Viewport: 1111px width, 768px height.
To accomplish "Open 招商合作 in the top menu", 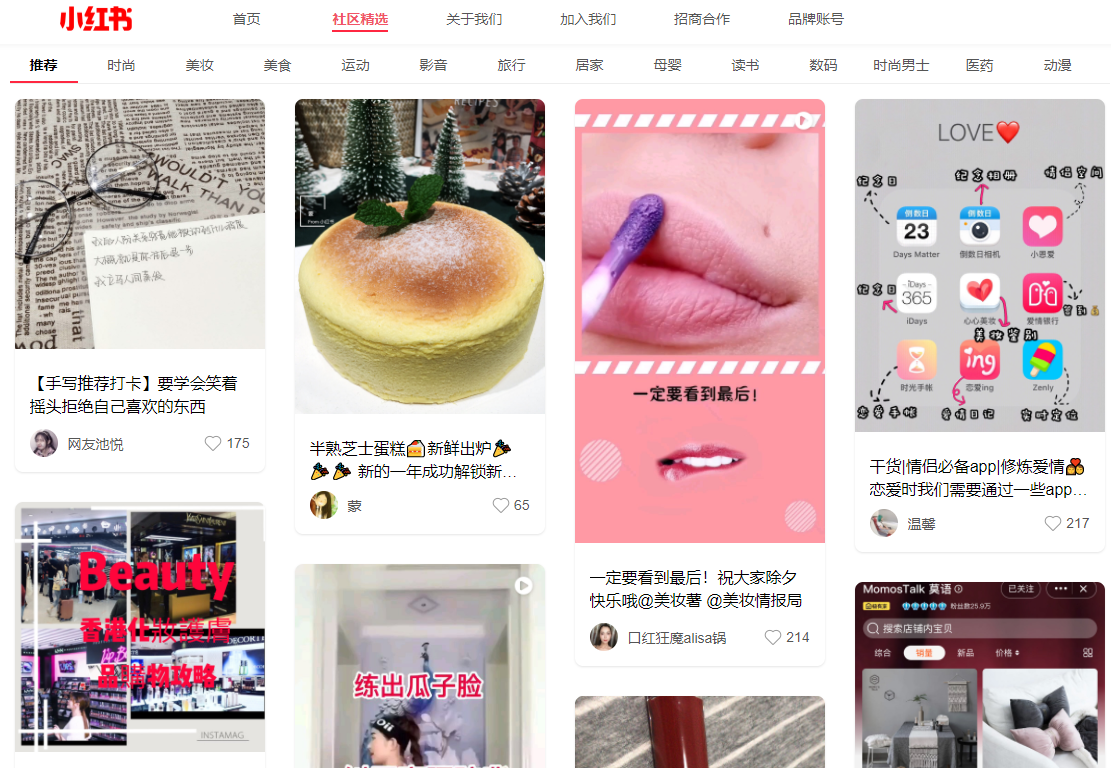I will [x=702, y=19].
